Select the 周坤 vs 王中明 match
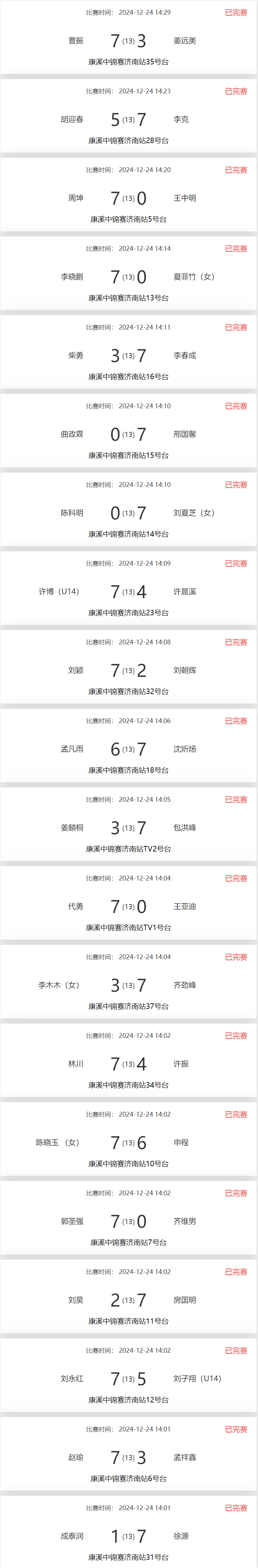 point(128,198)
